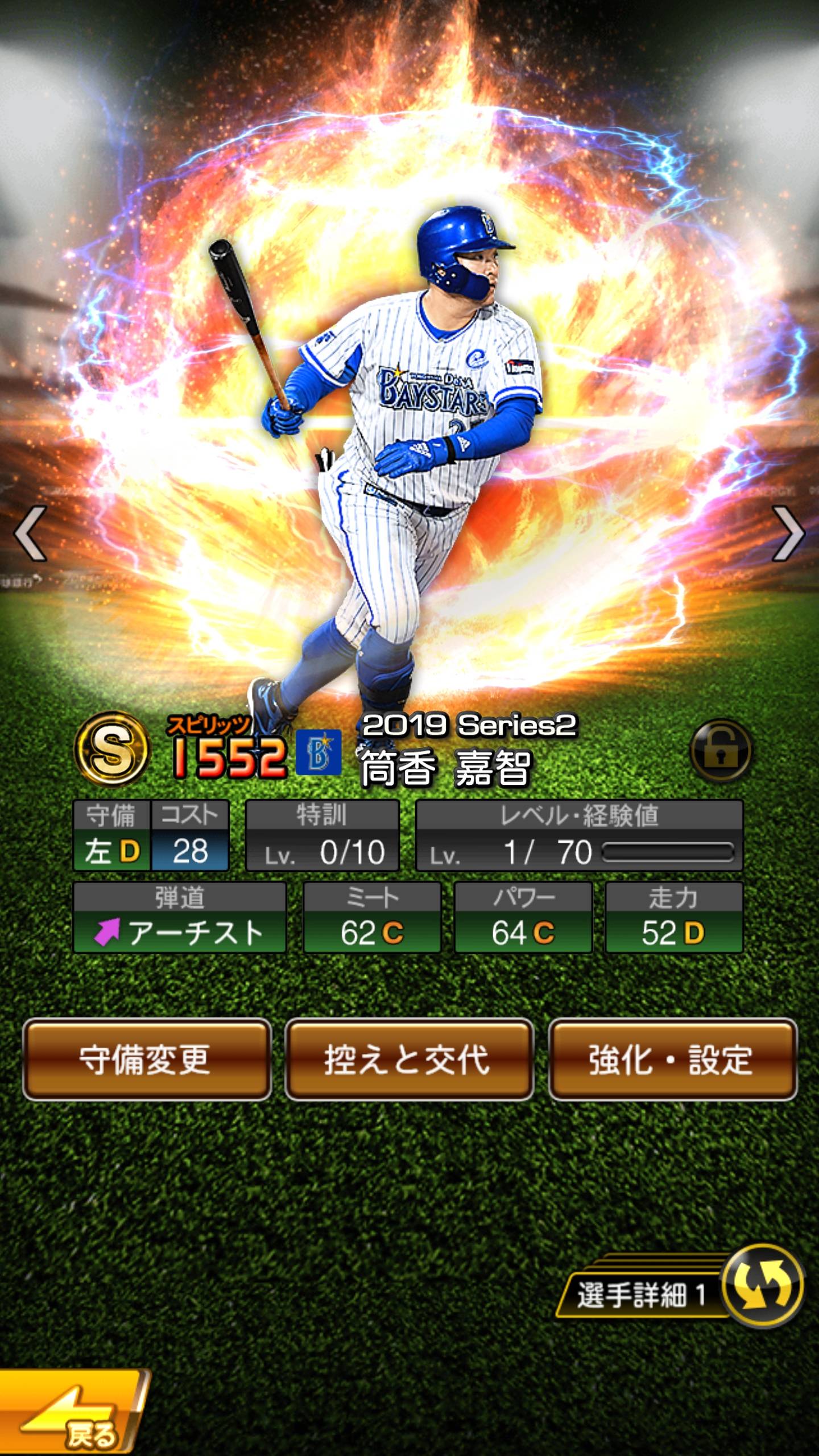Screen dimensions: 819x1456
Task: Open 強化・設定 menu
Action: [x=672, y=1060]
